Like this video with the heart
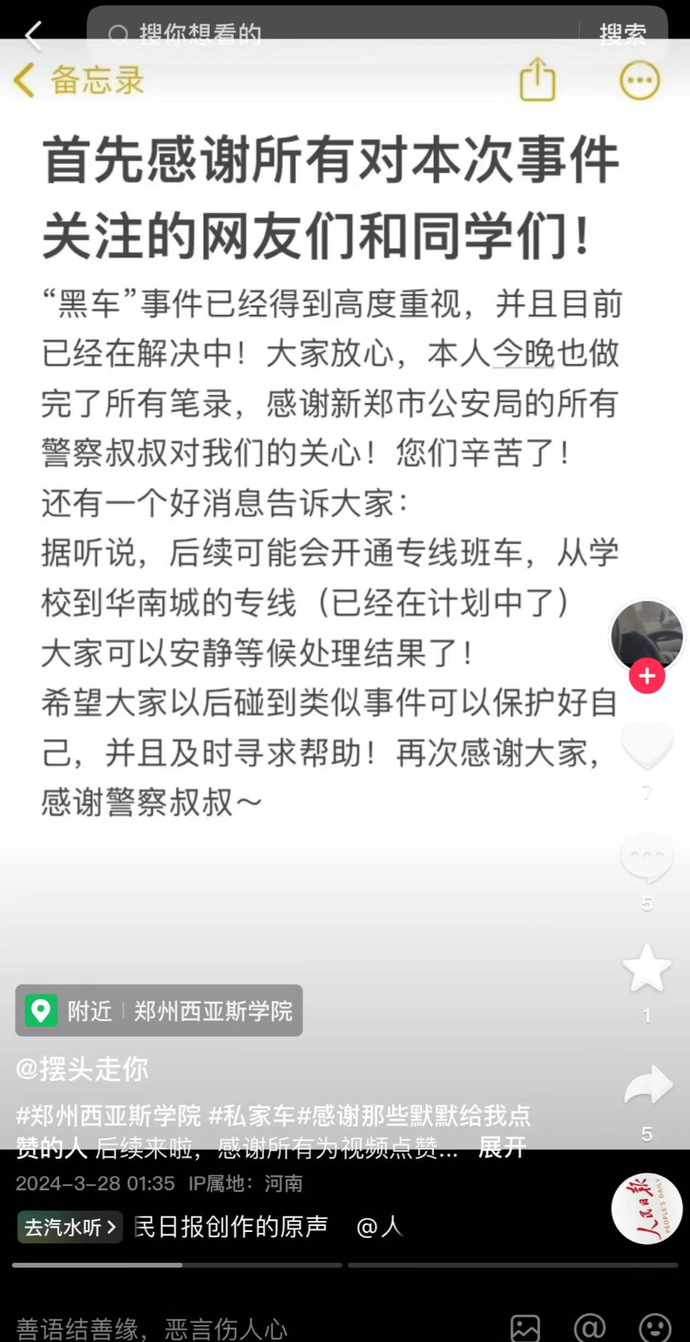This screenshot has height=1342, width=690. [x=647, y=745]
